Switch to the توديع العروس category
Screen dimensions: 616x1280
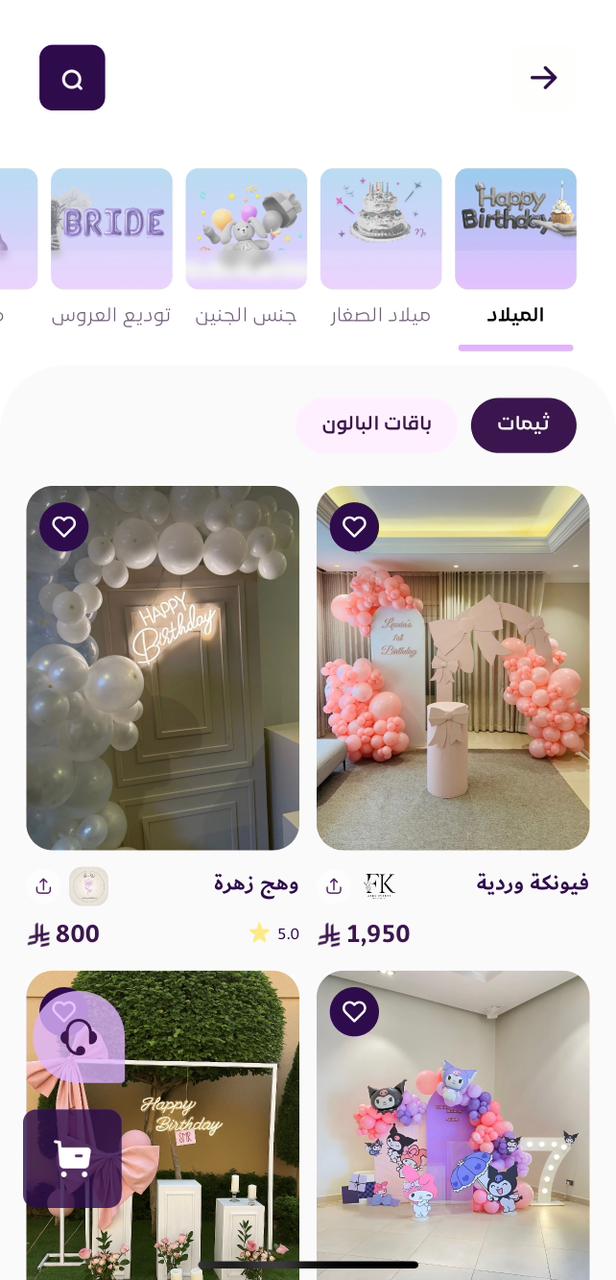(111, 248)
